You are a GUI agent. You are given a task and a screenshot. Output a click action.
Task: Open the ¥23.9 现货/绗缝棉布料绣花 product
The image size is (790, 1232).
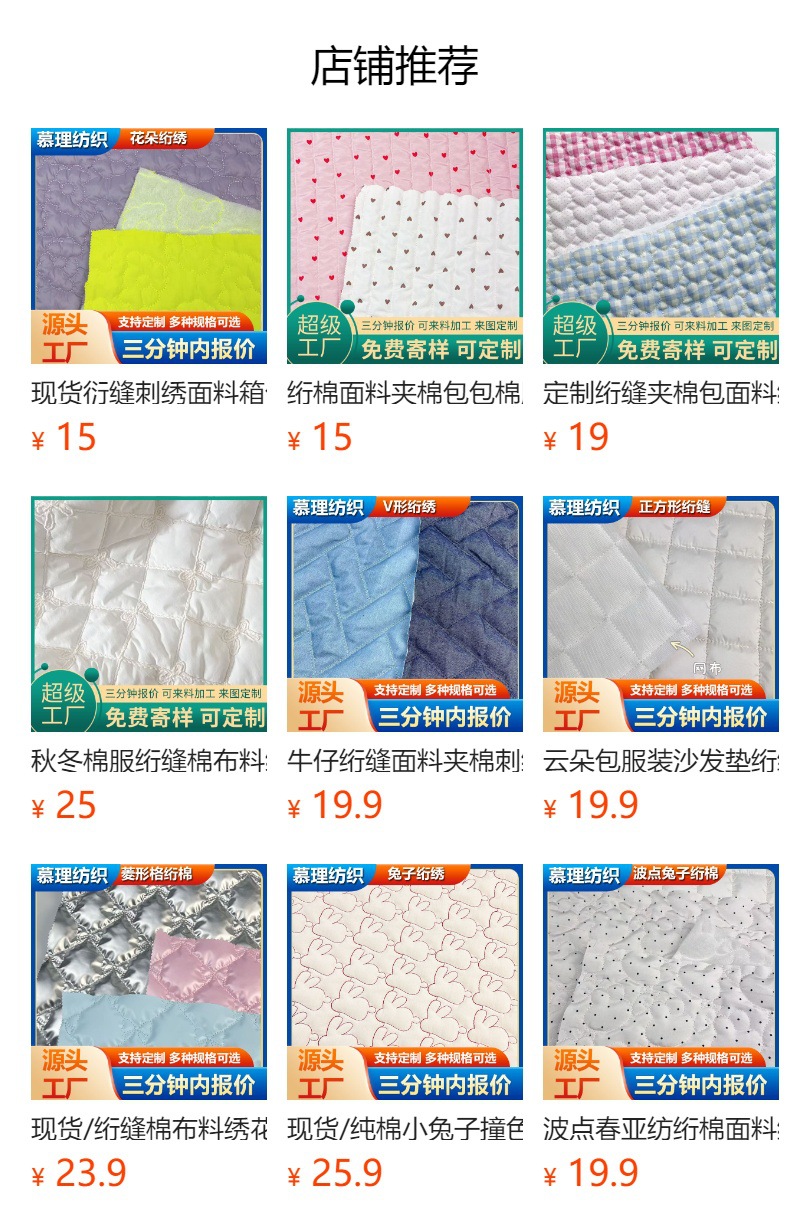coord(149,982)
